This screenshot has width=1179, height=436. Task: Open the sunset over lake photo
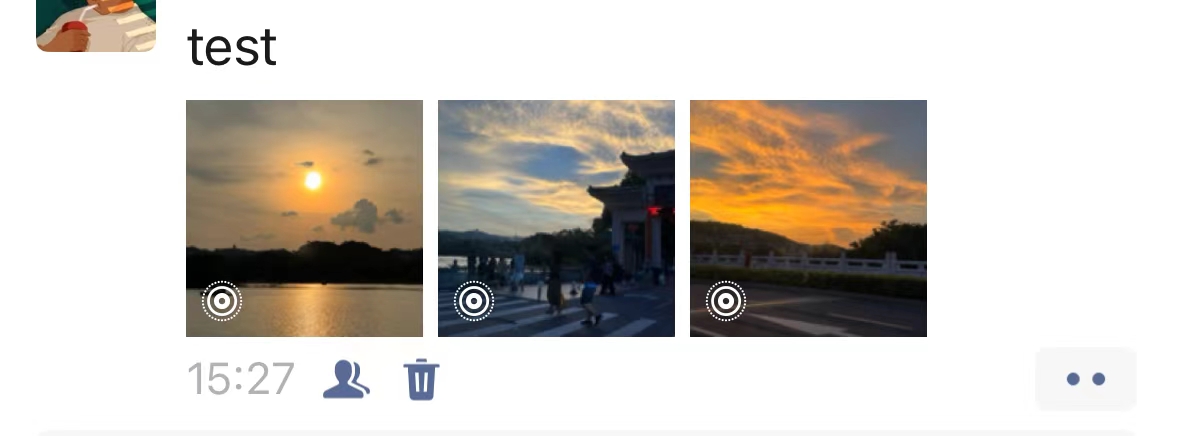point(304,218)
